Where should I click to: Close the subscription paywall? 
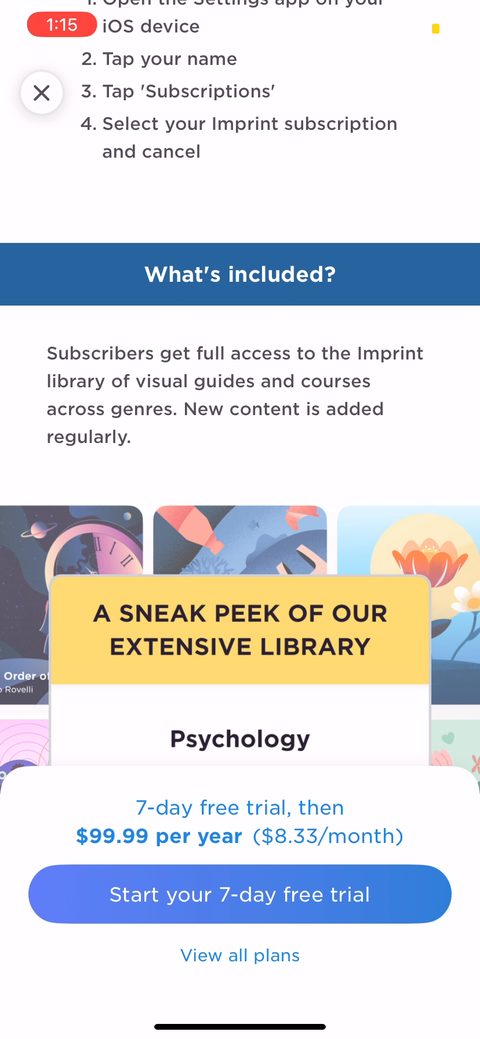41,93
